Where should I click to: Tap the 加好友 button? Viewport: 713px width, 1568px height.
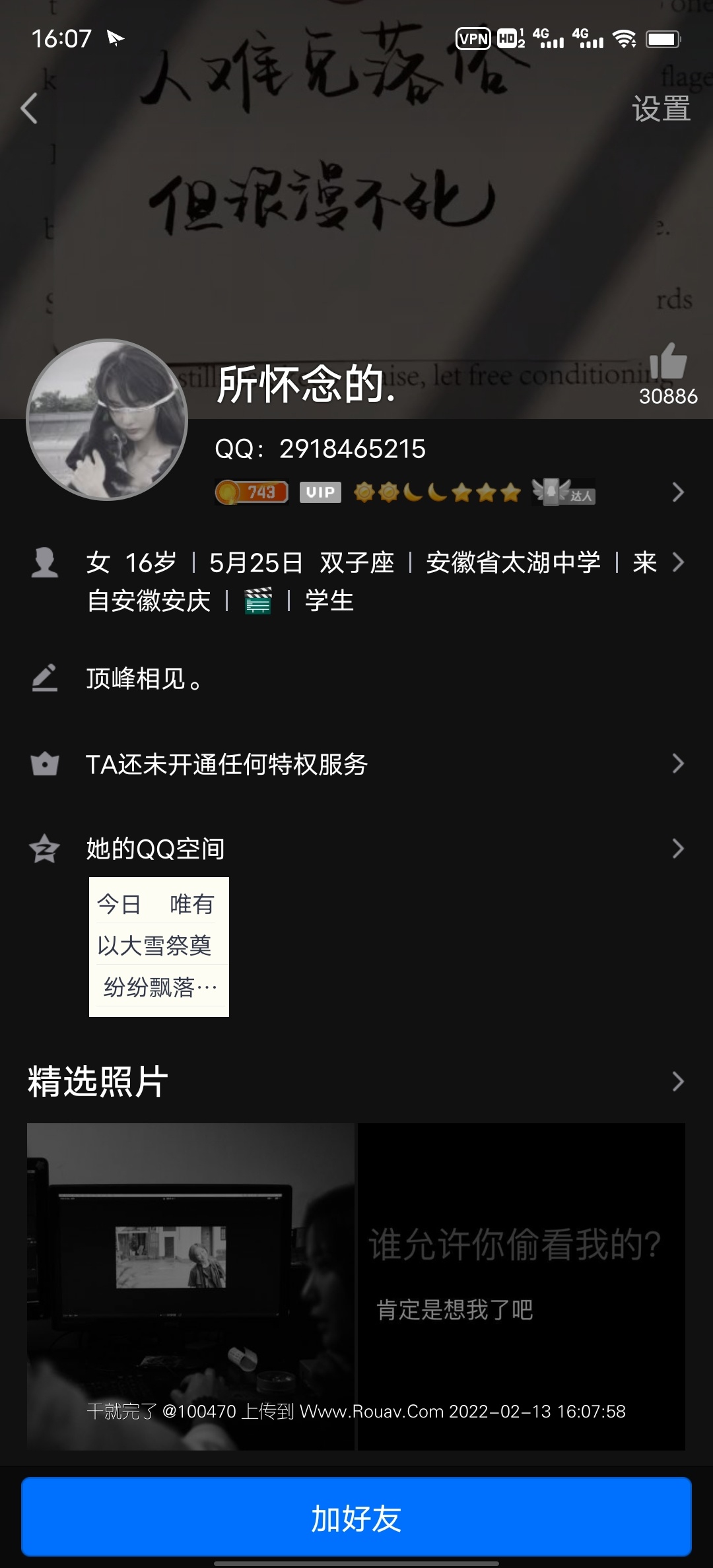[x=356, y=1519]
